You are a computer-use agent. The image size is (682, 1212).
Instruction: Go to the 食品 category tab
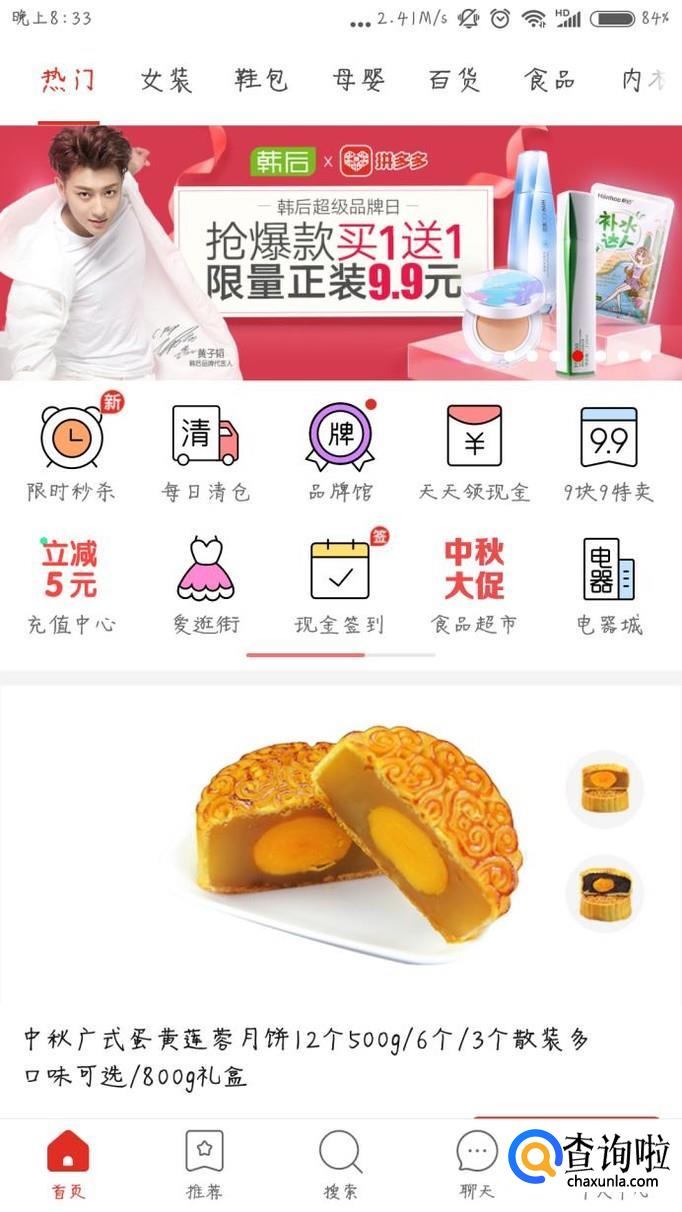[550, 81]
